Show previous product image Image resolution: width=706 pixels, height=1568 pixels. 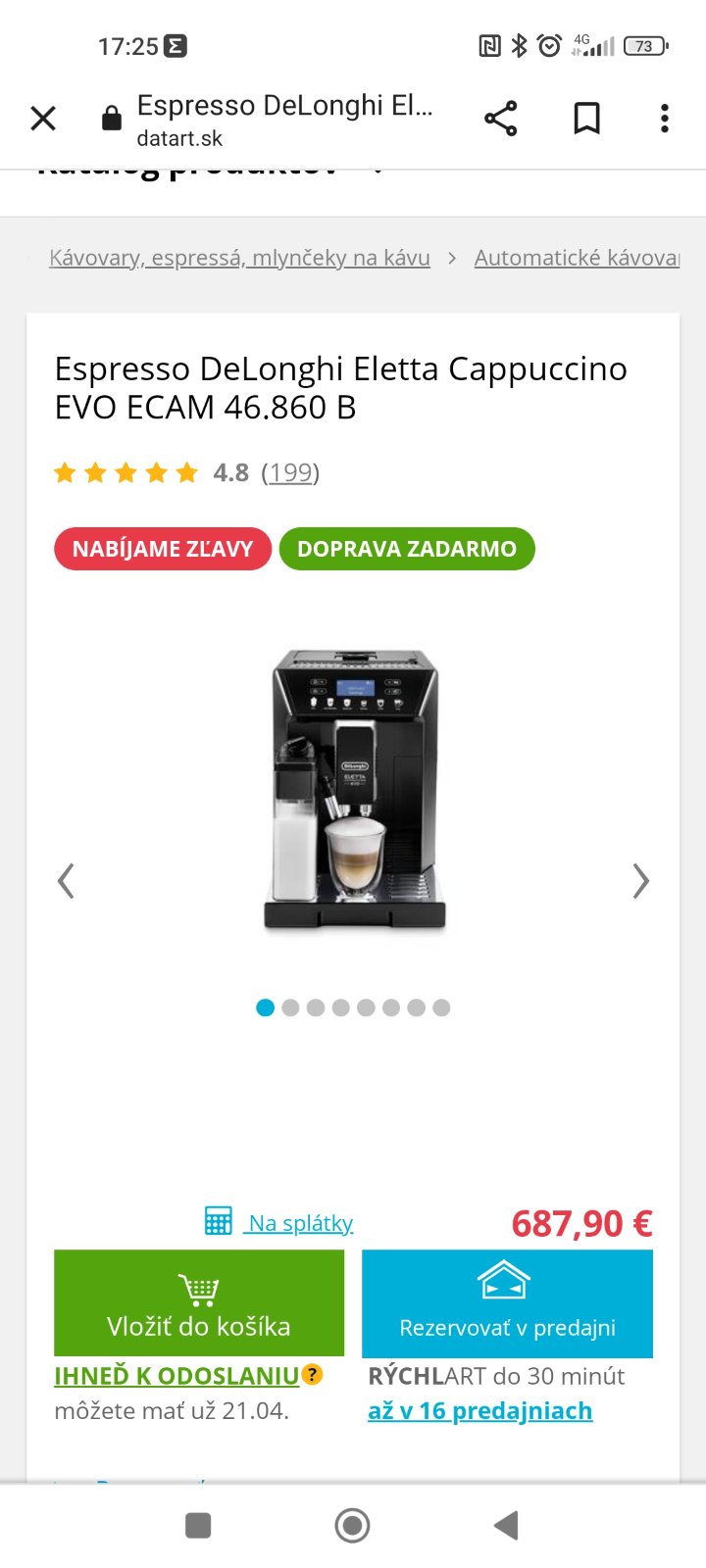[66, 880]
